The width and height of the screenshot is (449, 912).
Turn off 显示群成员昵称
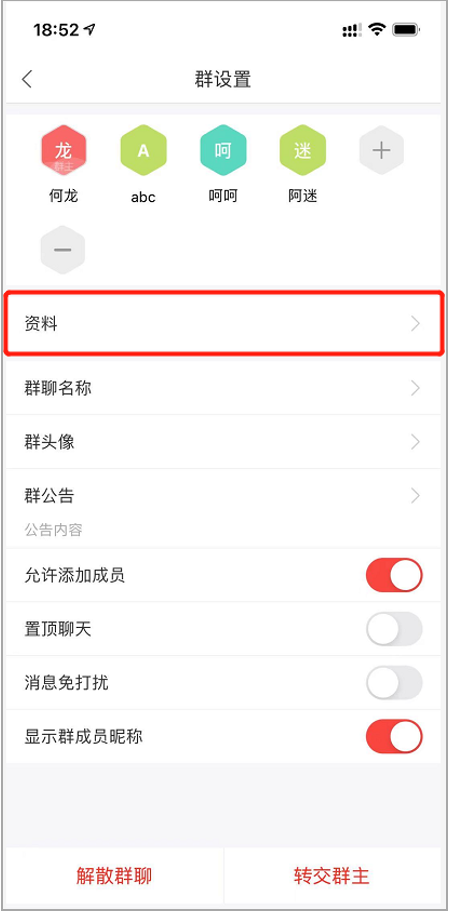pos(394,737)
